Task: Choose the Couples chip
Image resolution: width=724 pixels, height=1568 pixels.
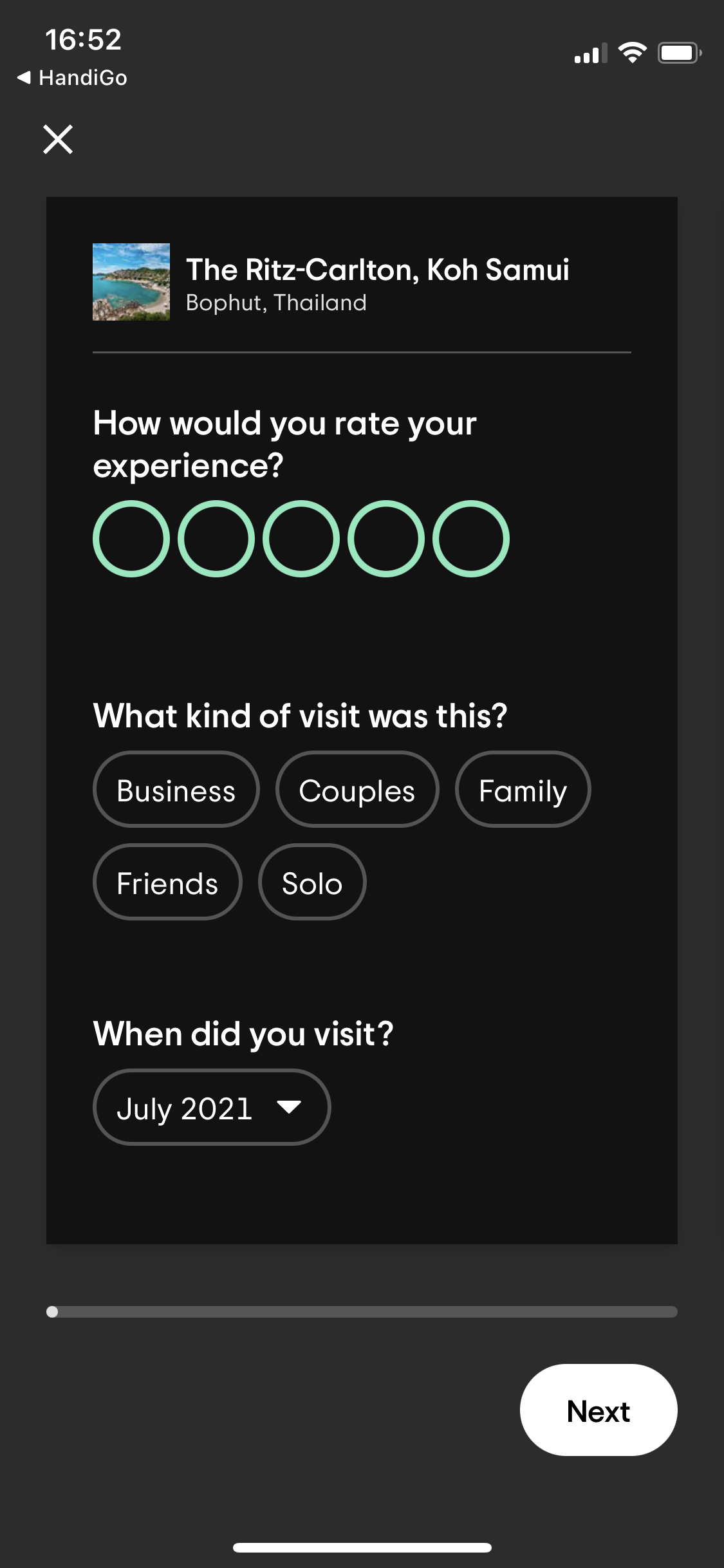Action: point(357,790)
